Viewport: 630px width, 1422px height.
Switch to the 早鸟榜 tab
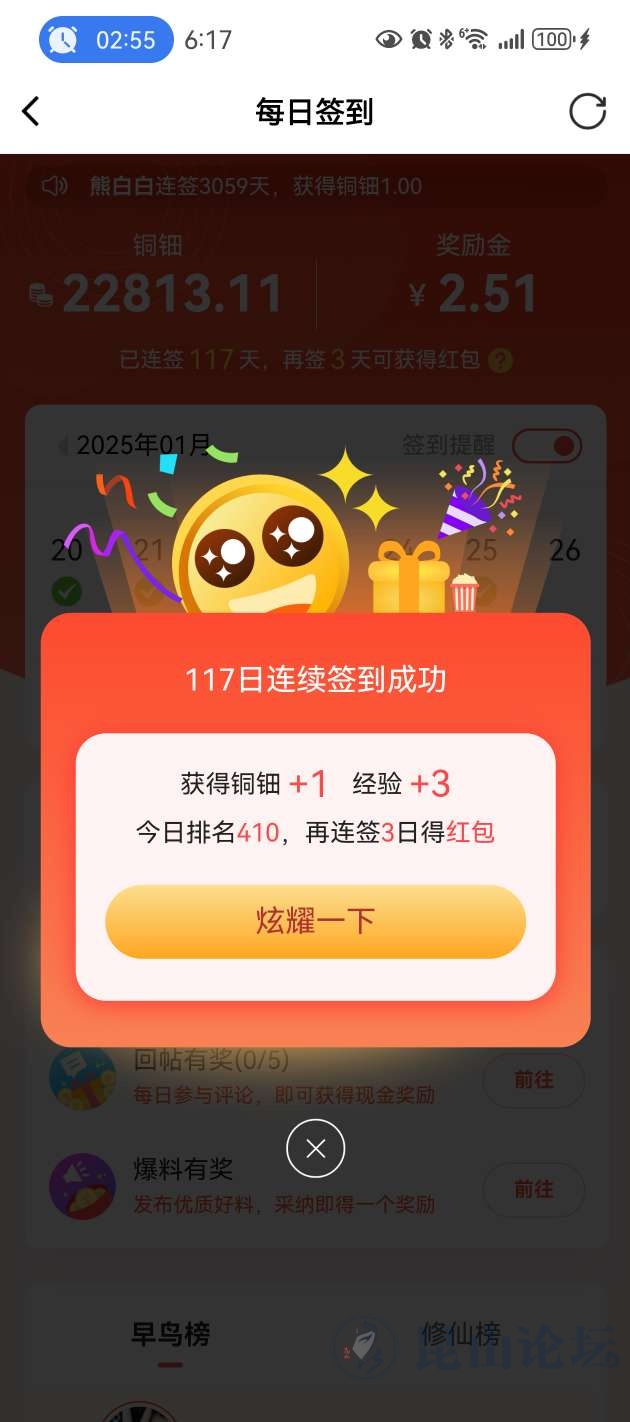coord(171,1334)
